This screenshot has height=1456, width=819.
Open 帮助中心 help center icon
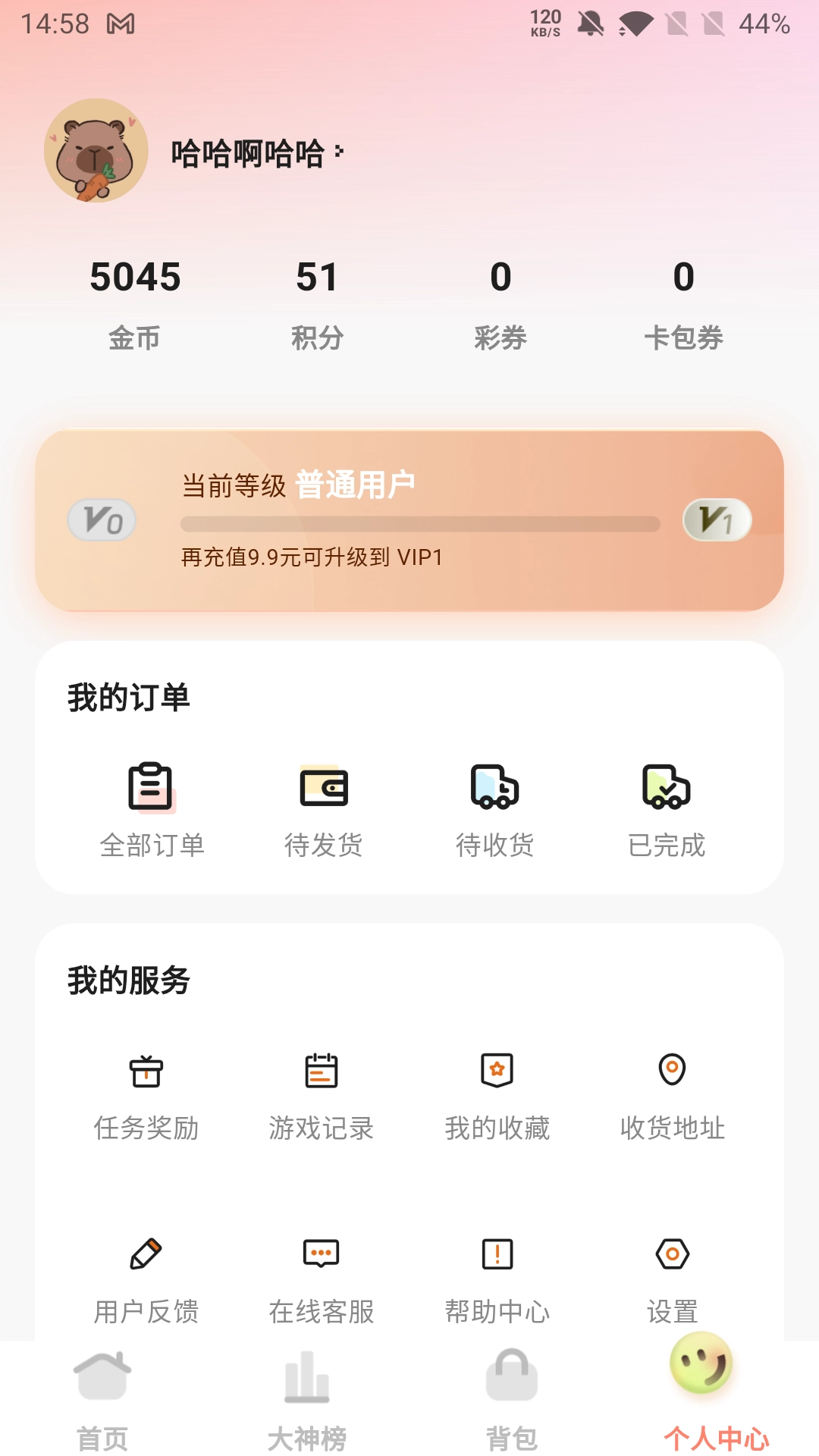[497, 1252]
